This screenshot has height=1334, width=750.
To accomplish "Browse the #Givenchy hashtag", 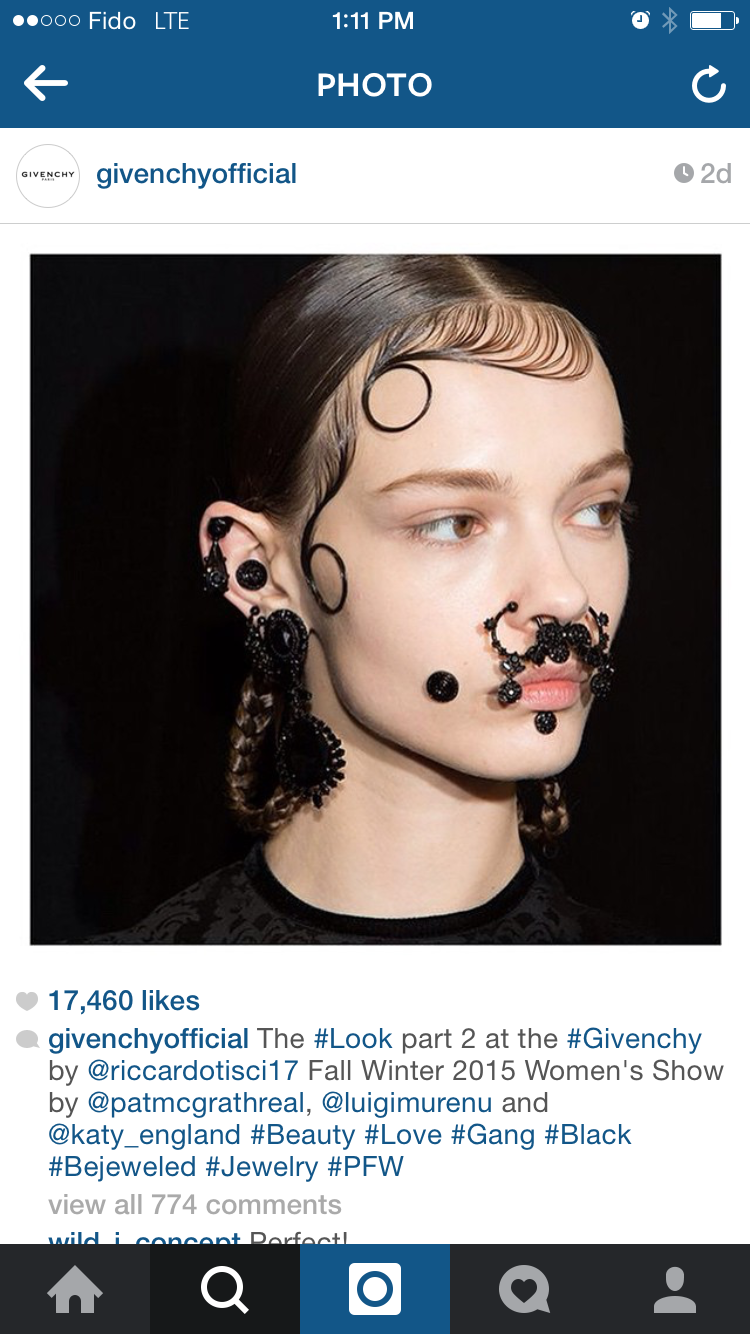I will (634, 1039).
